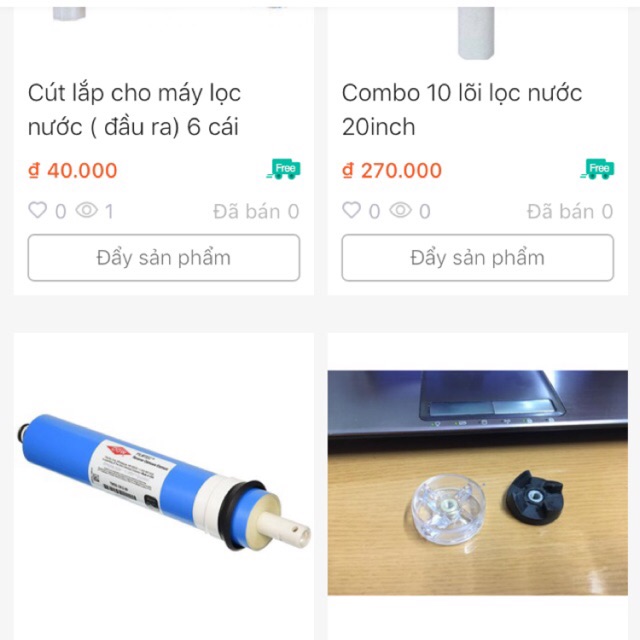View the Combo 10 lõi lọc nước 20inch listing

click(x=461, y=110)
